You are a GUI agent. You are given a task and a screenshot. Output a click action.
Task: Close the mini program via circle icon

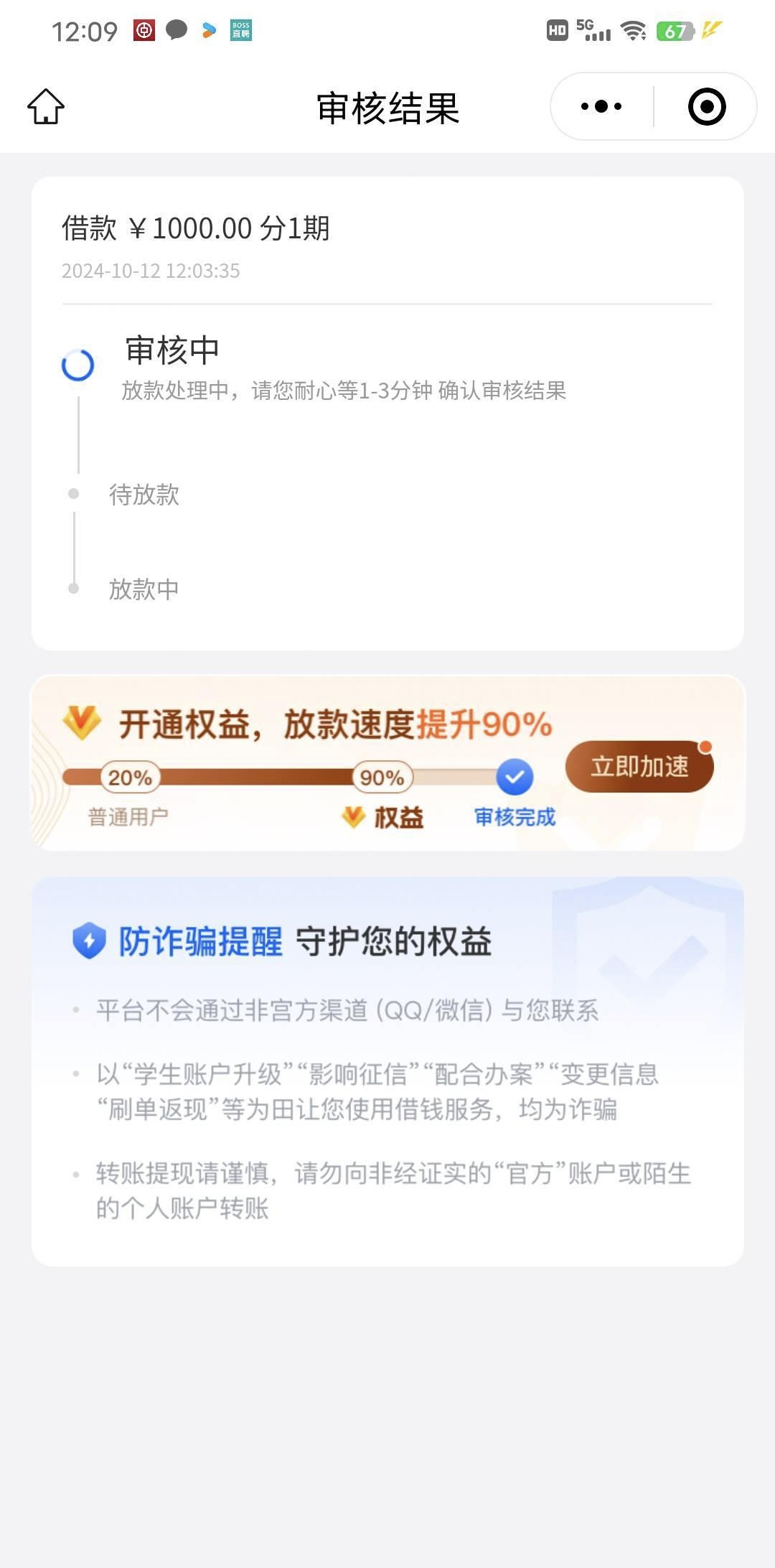(707, 107)
